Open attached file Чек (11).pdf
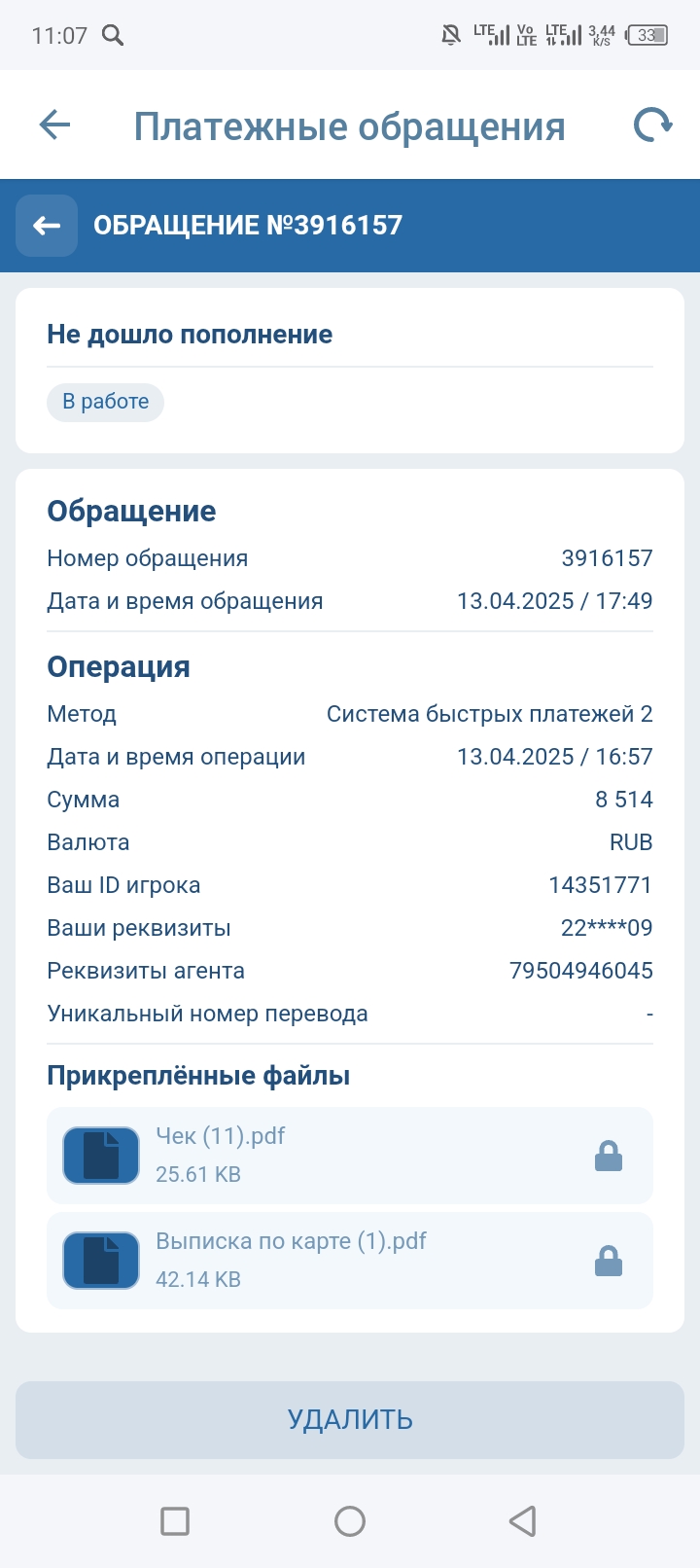The width and height of the screenshot is (700, 1568). coord(349,1156)
